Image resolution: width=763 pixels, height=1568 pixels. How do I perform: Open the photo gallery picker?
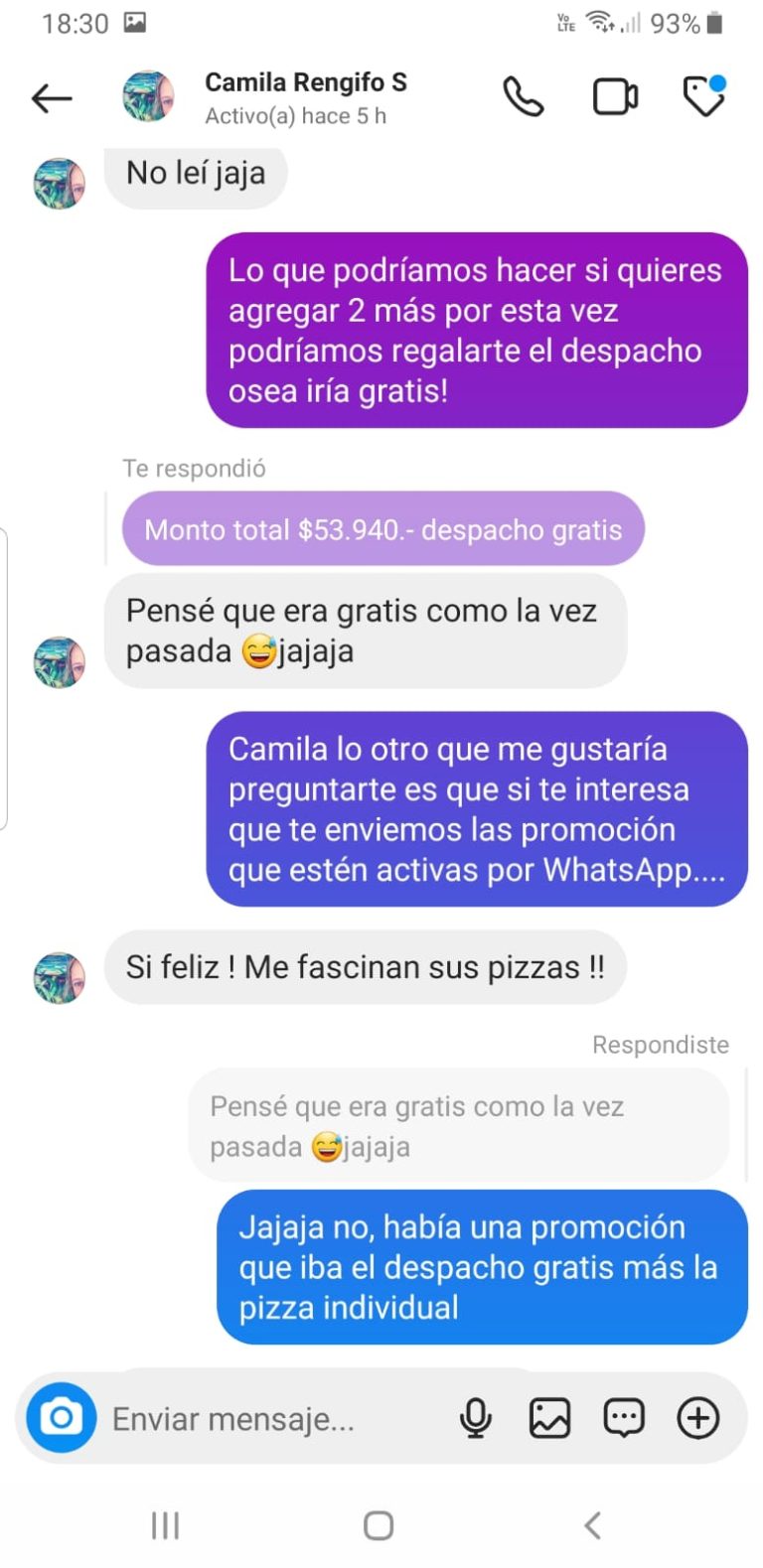pos(550,1418)
